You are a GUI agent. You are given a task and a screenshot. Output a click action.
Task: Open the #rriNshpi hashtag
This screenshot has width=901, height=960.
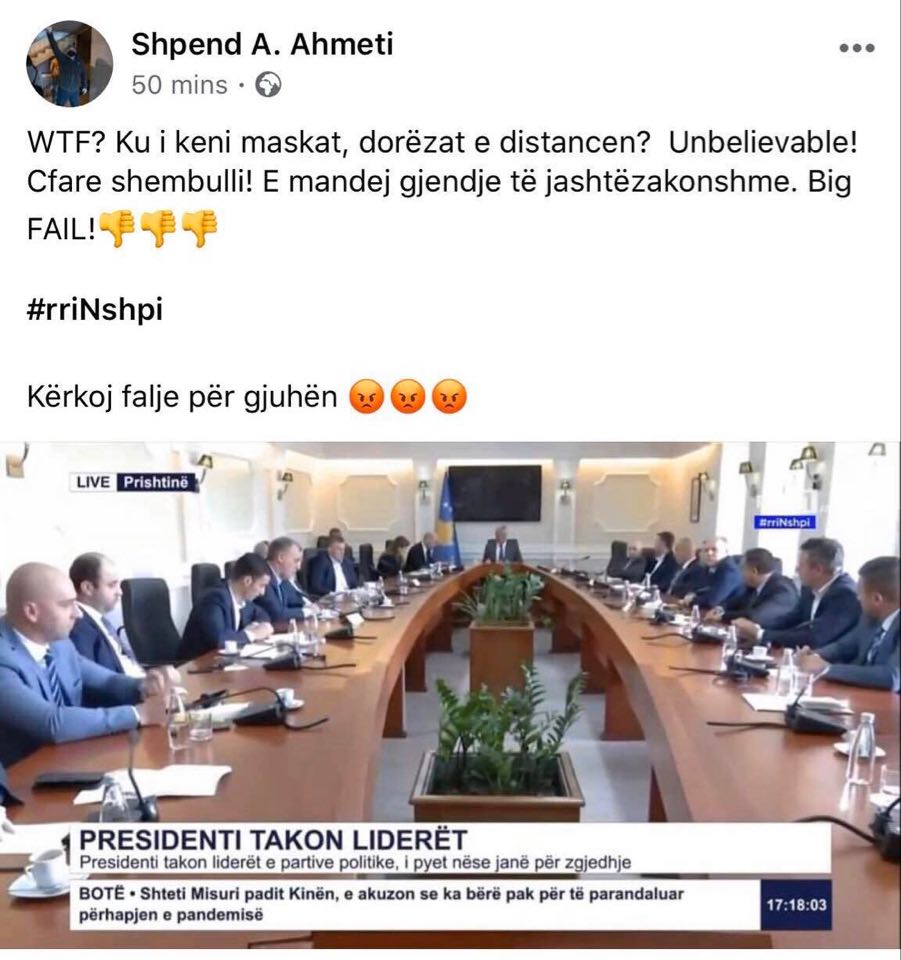point(95,310)
